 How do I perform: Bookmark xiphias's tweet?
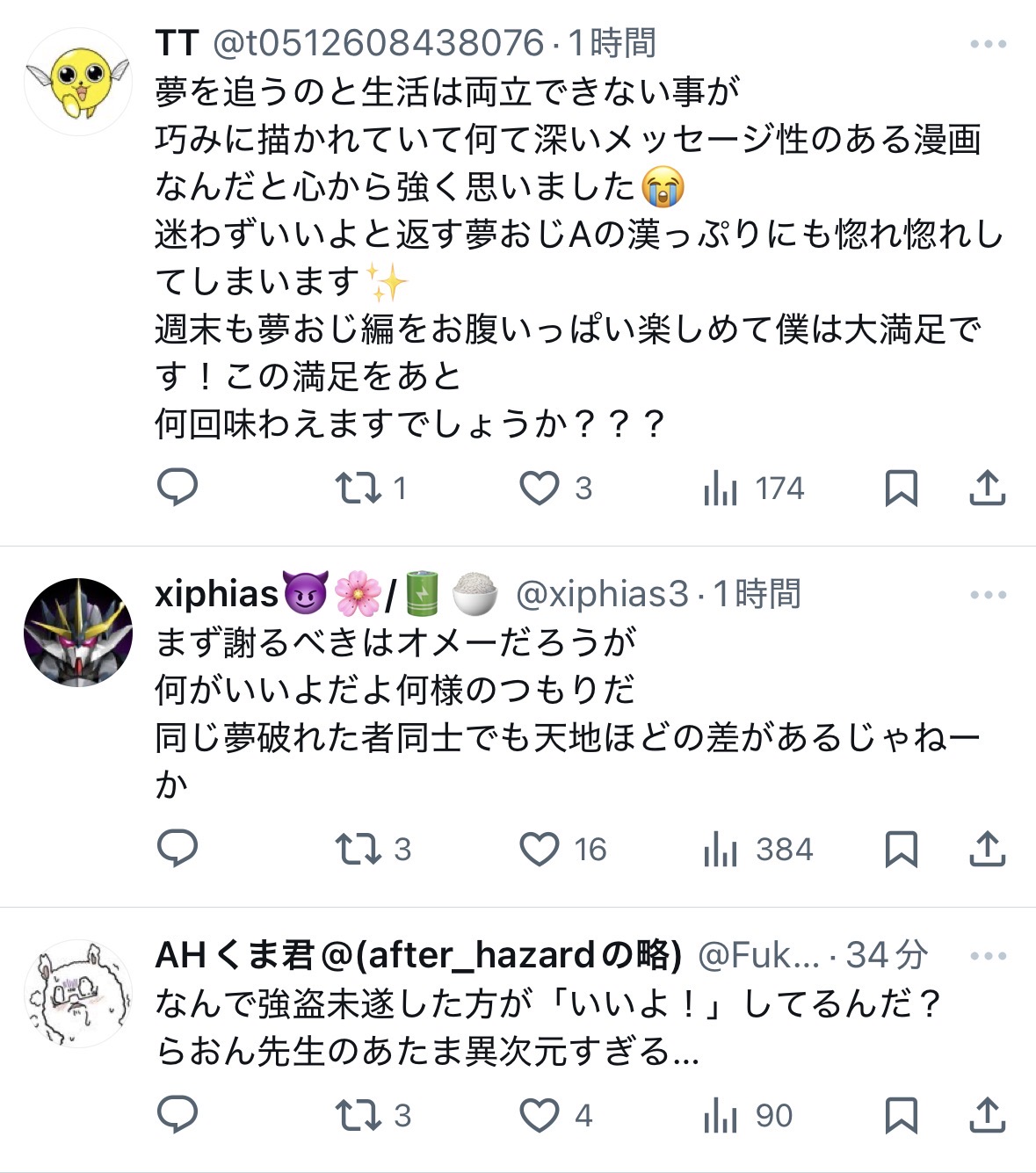[x=901, y=849]
